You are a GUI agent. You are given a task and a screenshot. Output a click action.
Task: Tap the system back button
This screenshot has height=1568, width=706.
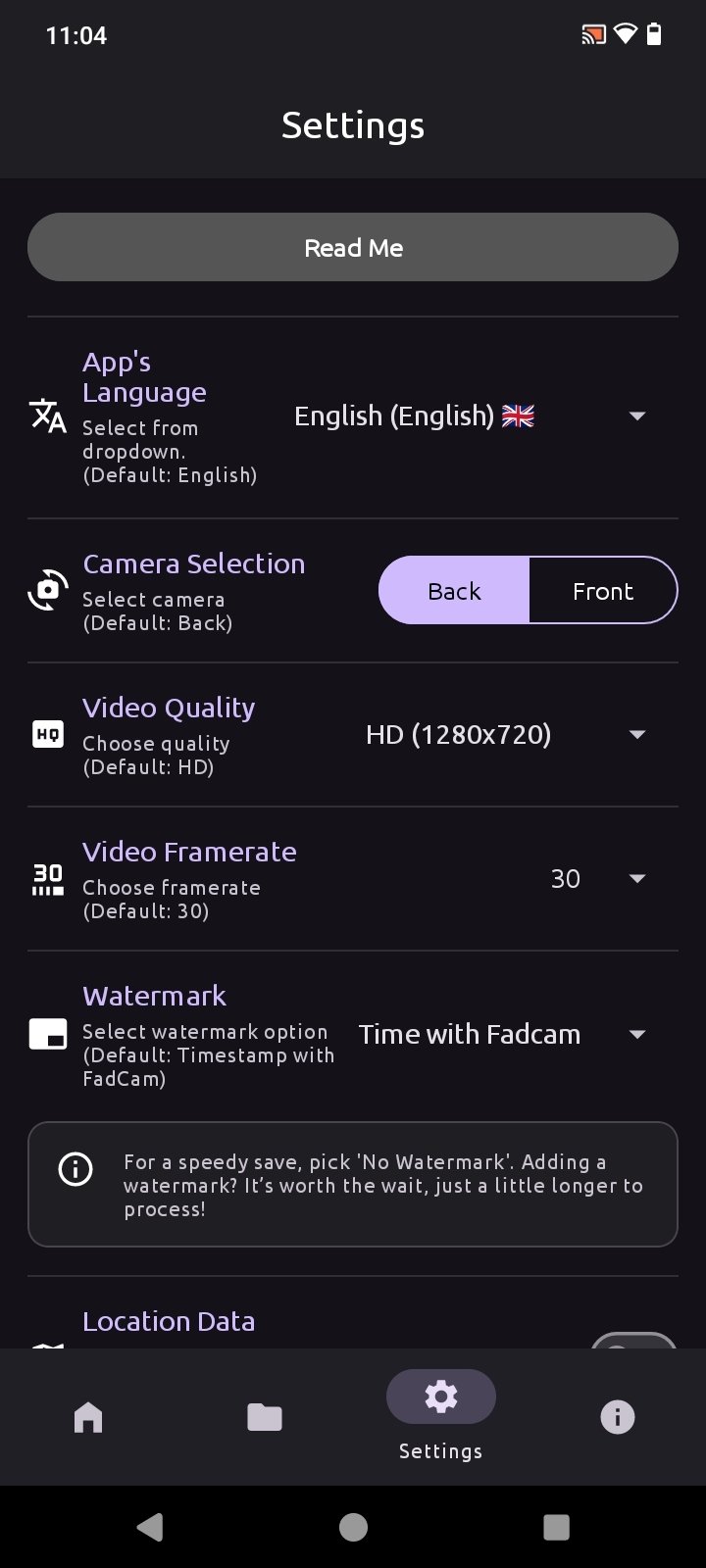tap(150, 1527)
